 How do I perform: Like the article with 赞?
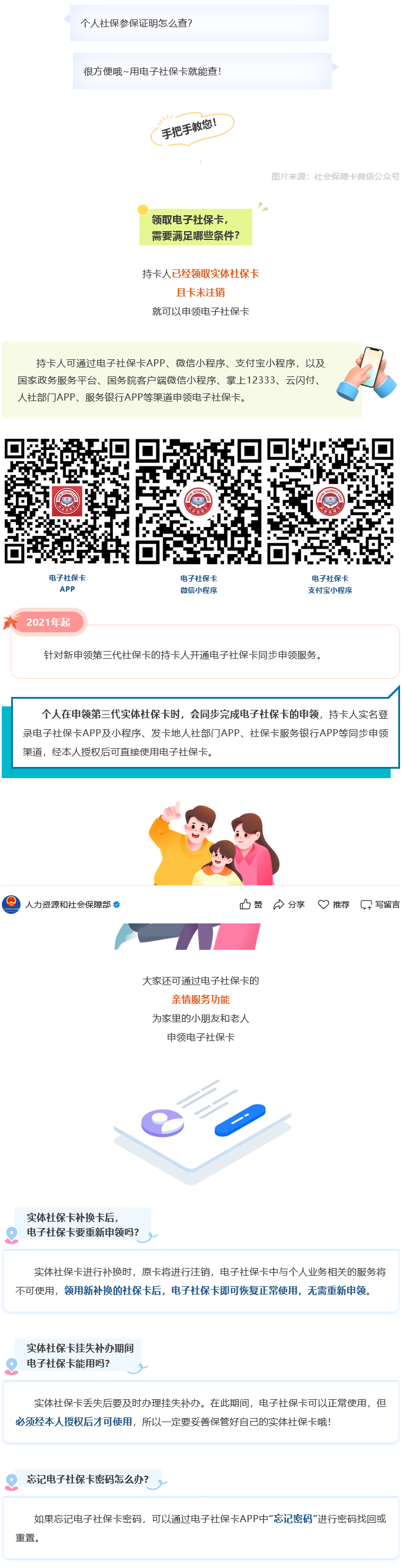(x=251, y=905)
